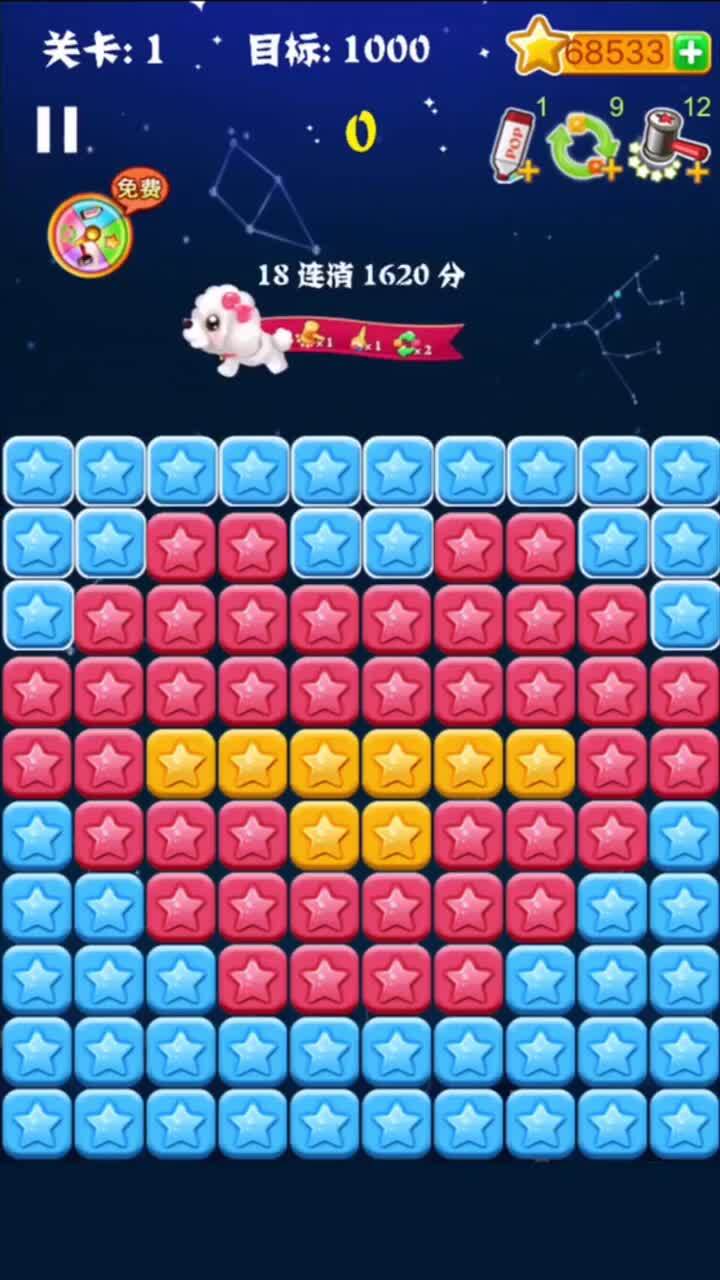Image resolution: width=720 pixels, height=1280 pixels.
Task: Pause the game
Action: 57,130
